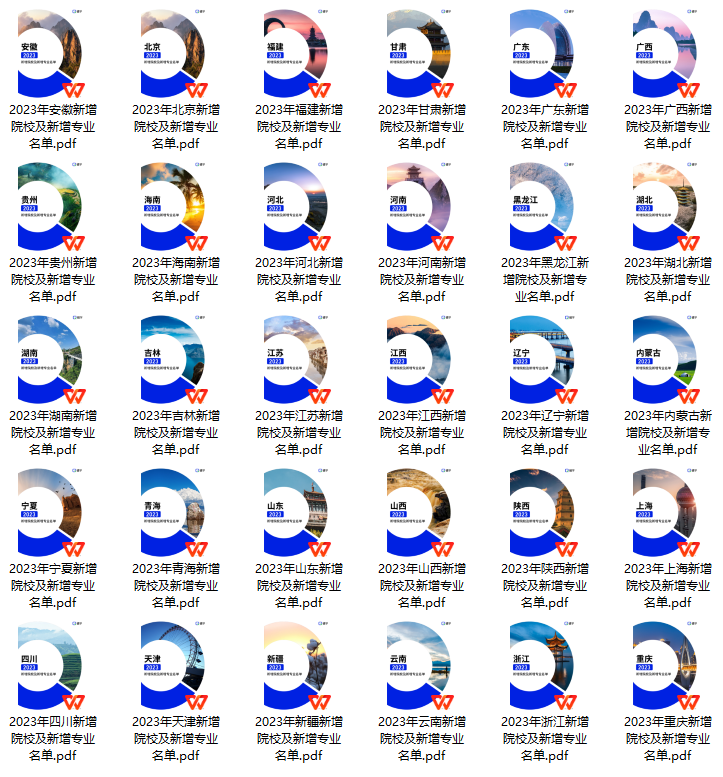The image size is (723, 777).
Task: Open the 2023年重庆 PDF document
Action: 667,666
